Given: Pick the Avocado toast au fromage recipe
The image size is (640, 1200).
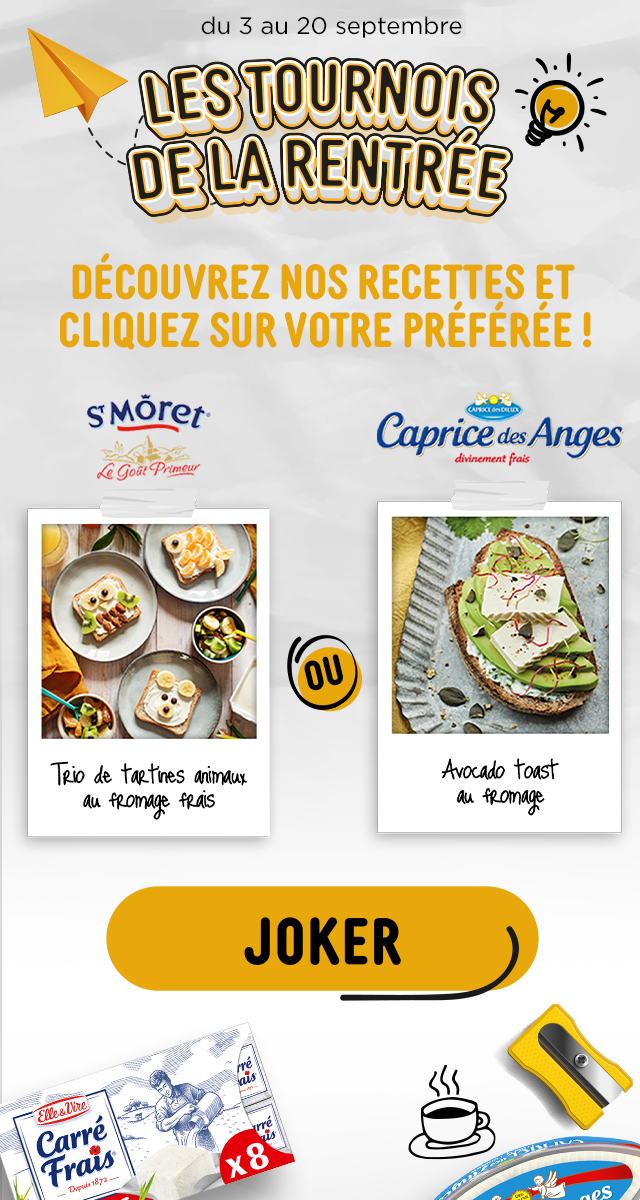Looking at the screenshot, I should (499, 667).
